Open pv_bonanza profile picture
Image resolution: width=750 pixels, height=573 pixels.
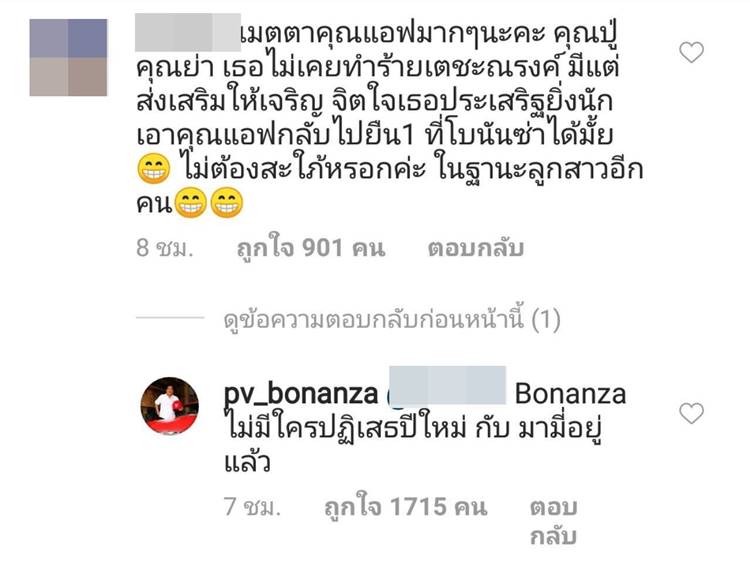168,406
